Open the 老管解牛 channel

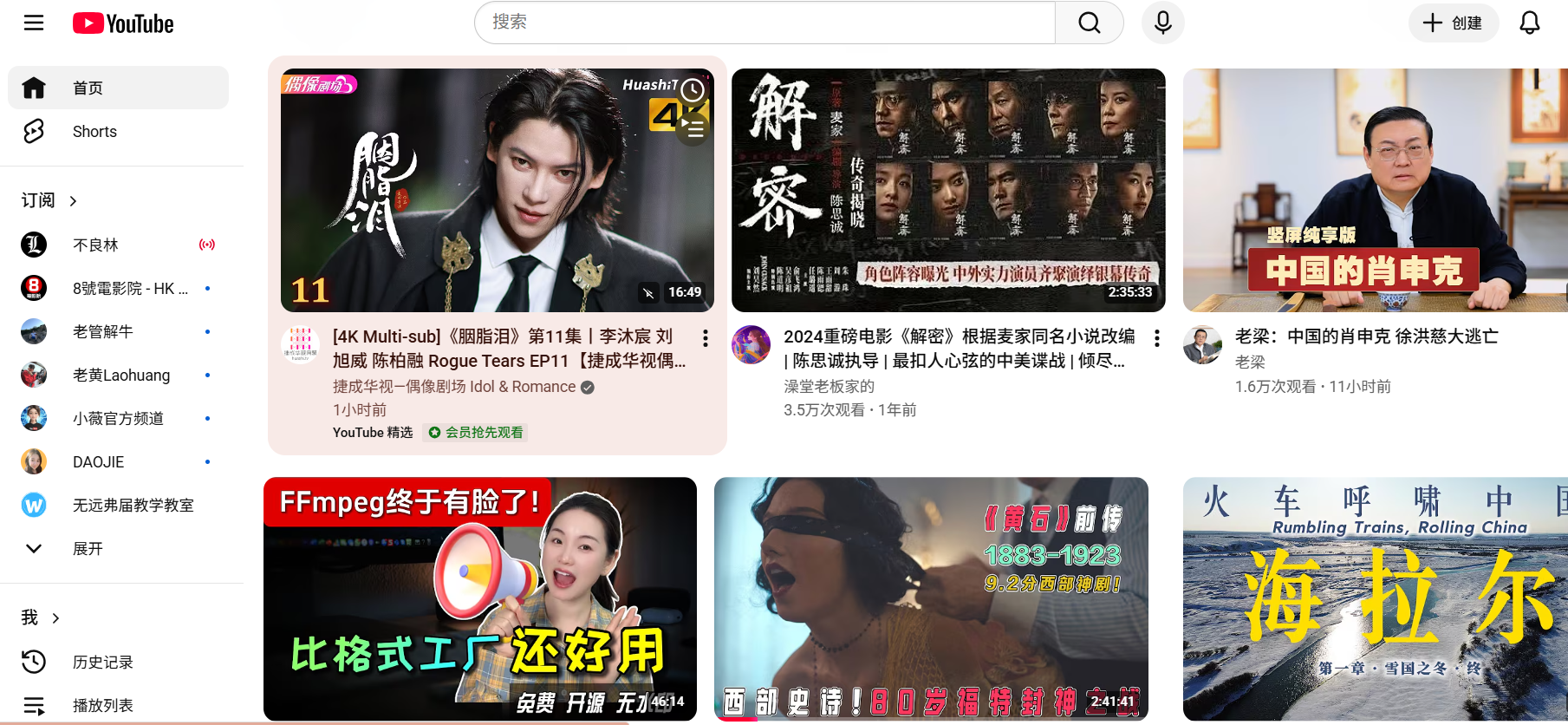click(x=102, y=332)
